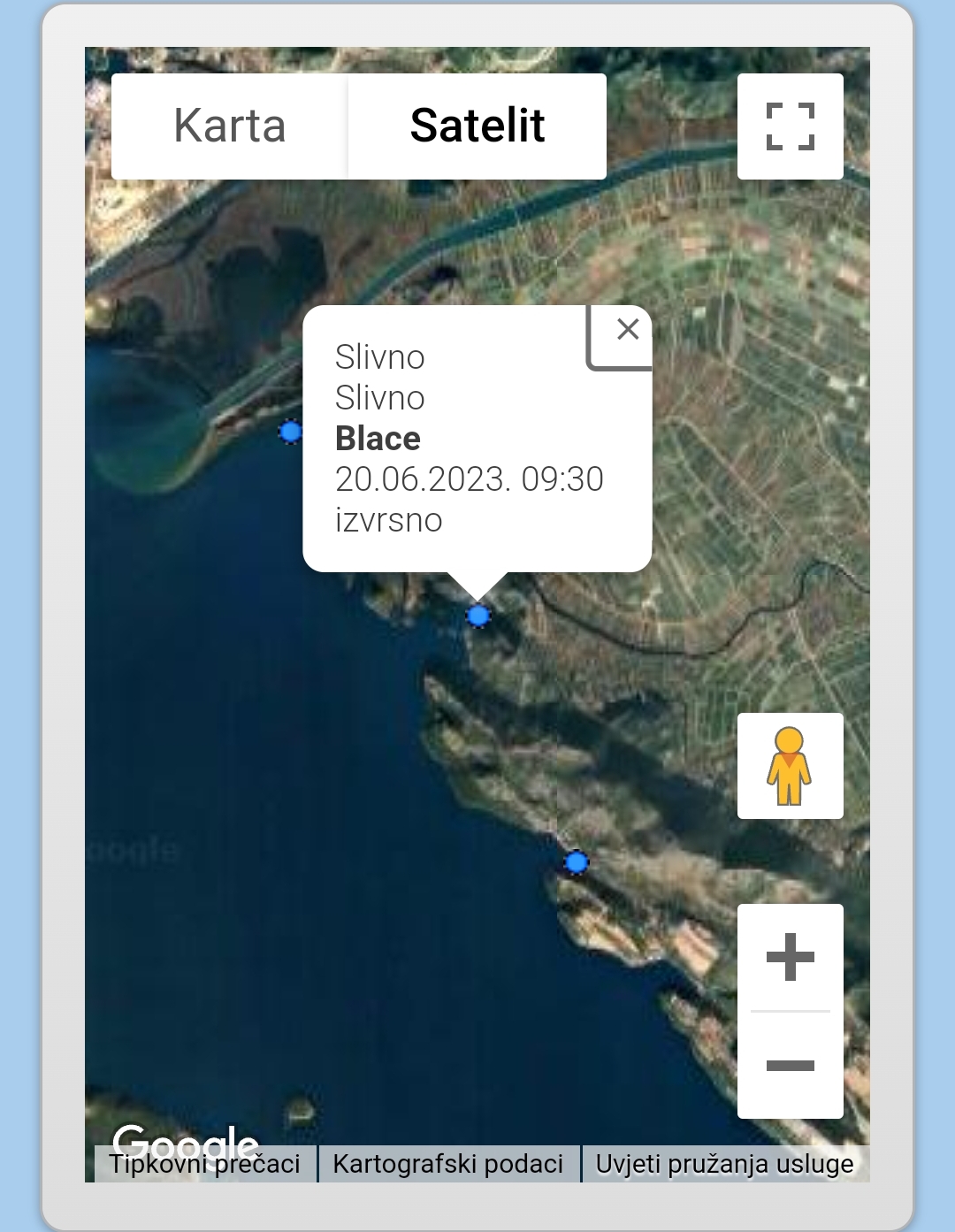The image size is (955, 1232).
Task: Select the Satelit view tab
Action: click(477, 126)
